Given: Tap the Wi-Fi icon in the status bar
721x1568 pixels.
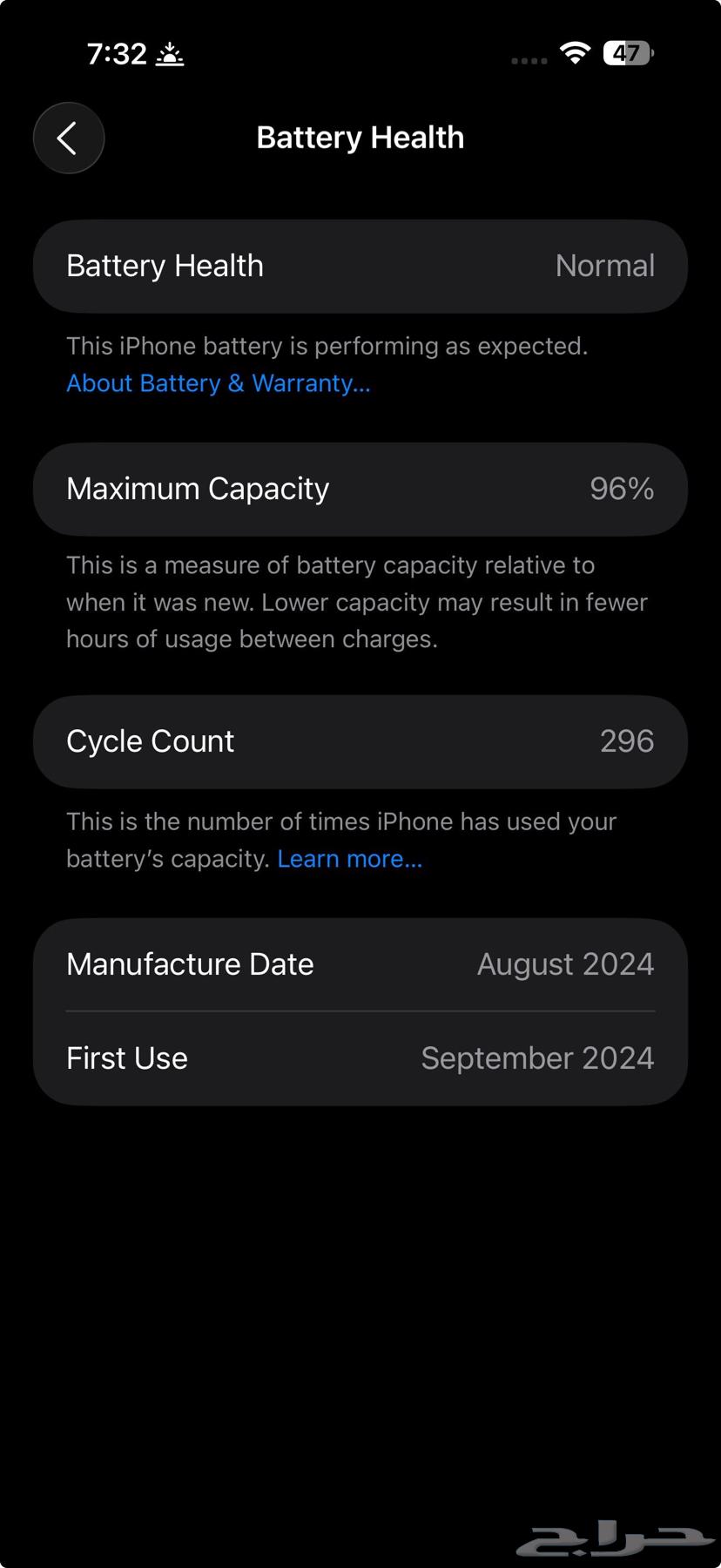Looking at the screenshot, I should [576, 52].
